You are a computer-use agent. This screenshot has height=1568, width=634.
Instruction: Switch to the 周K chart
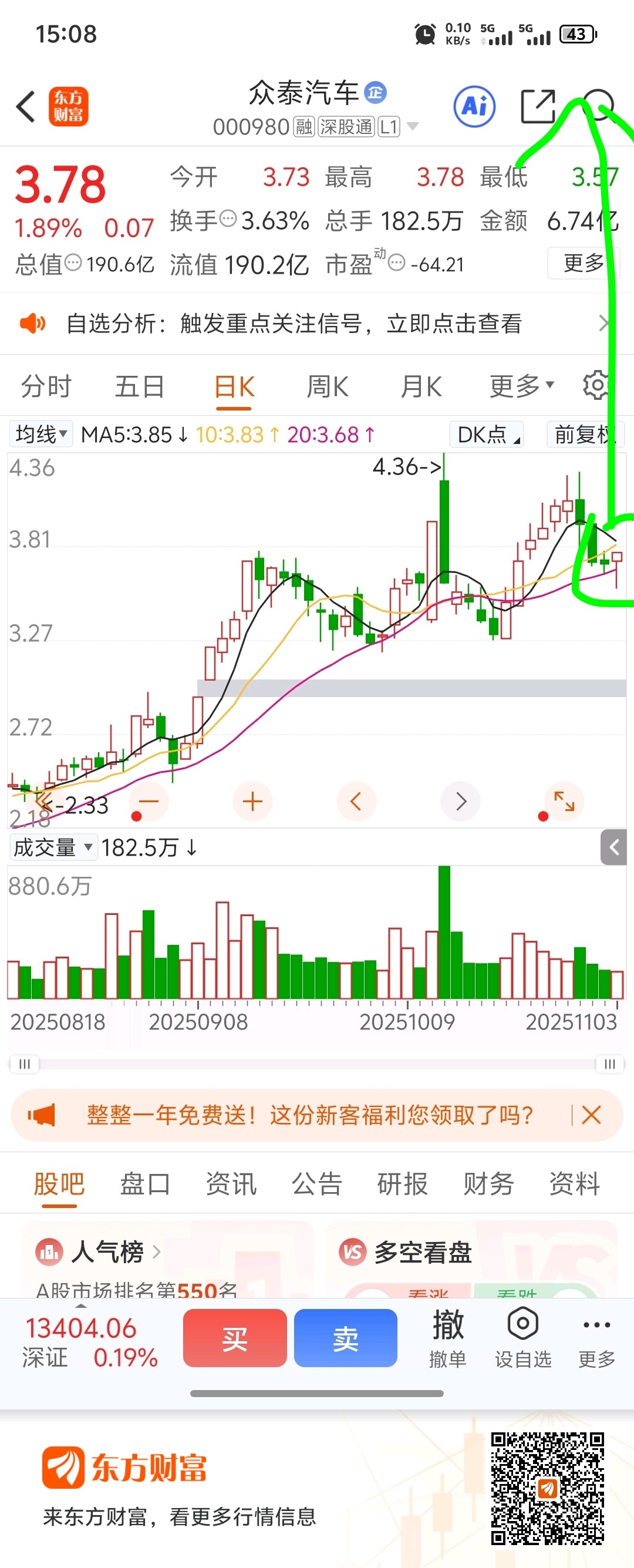(328, 386)
